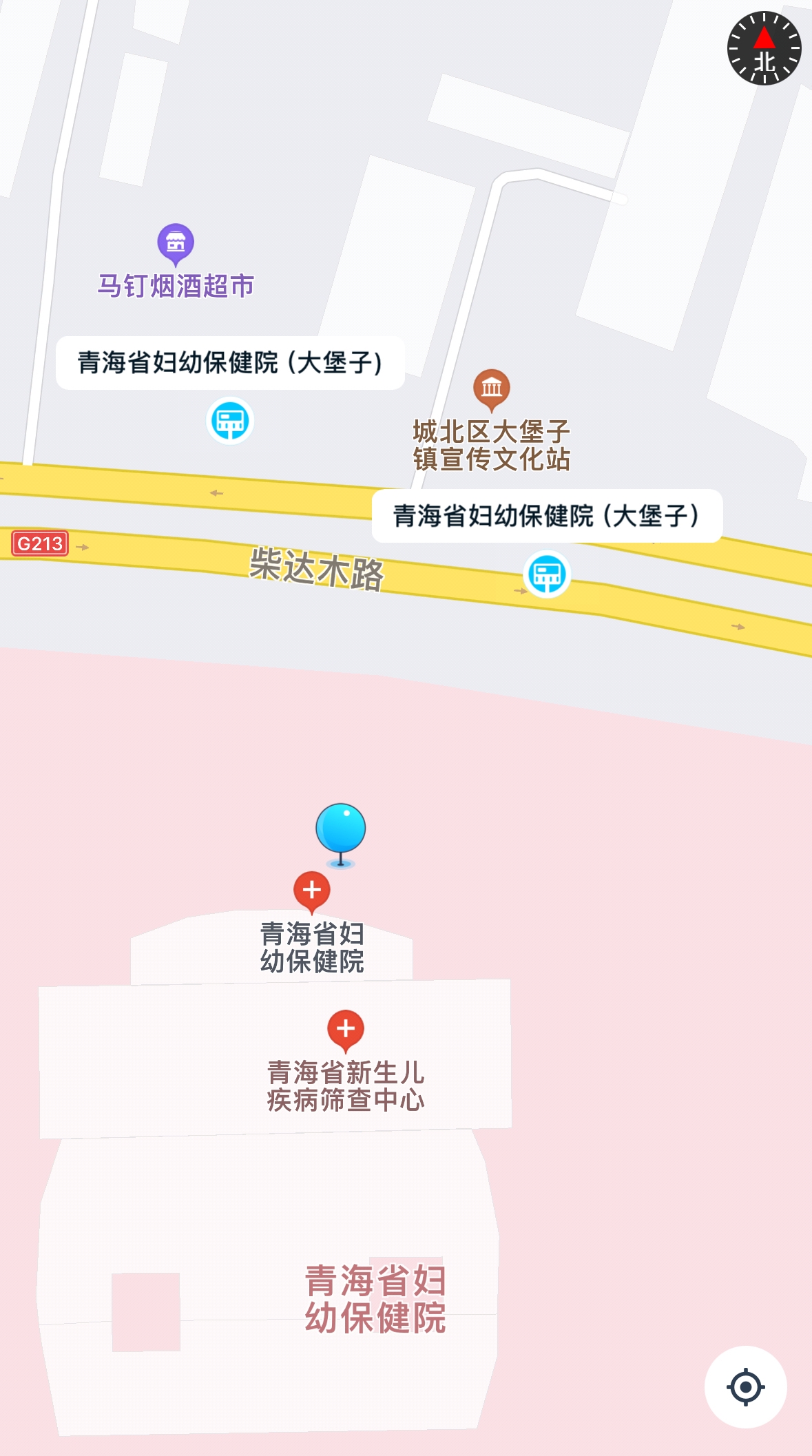The image size is (812, 1456).
Task: Select the red 青海省妇幼保健院 hospital pin
Action: (312, 891)
